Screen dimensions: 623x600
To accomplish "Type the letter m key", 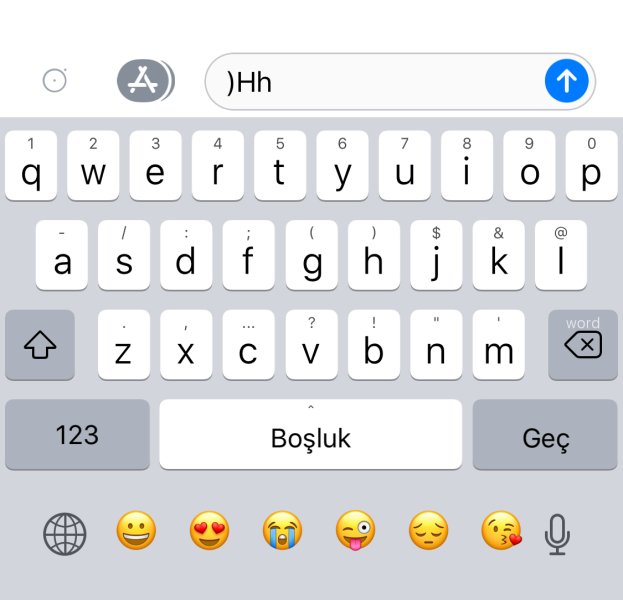I will point(498,345).
